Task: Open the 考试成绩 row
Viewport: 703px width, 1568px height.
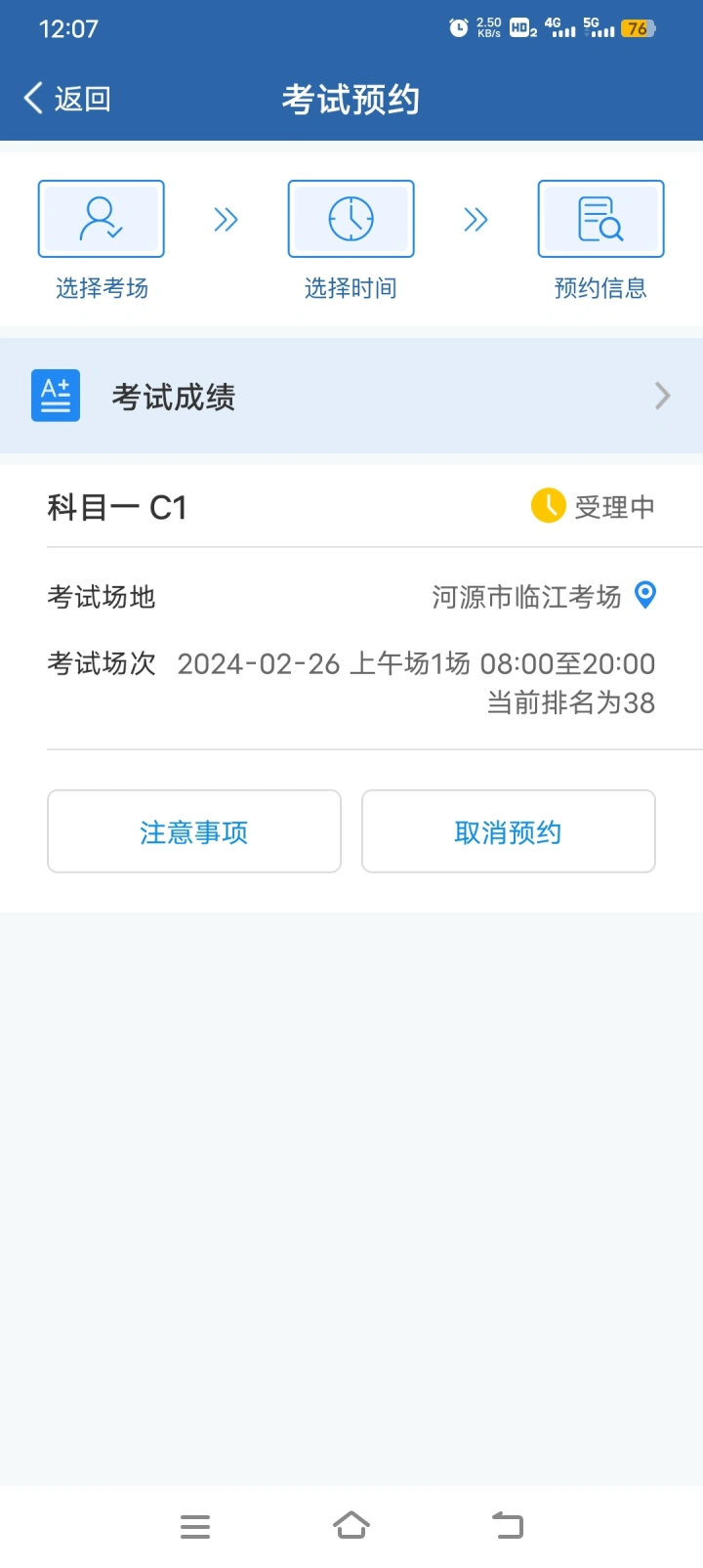Action: coord(351,396)
